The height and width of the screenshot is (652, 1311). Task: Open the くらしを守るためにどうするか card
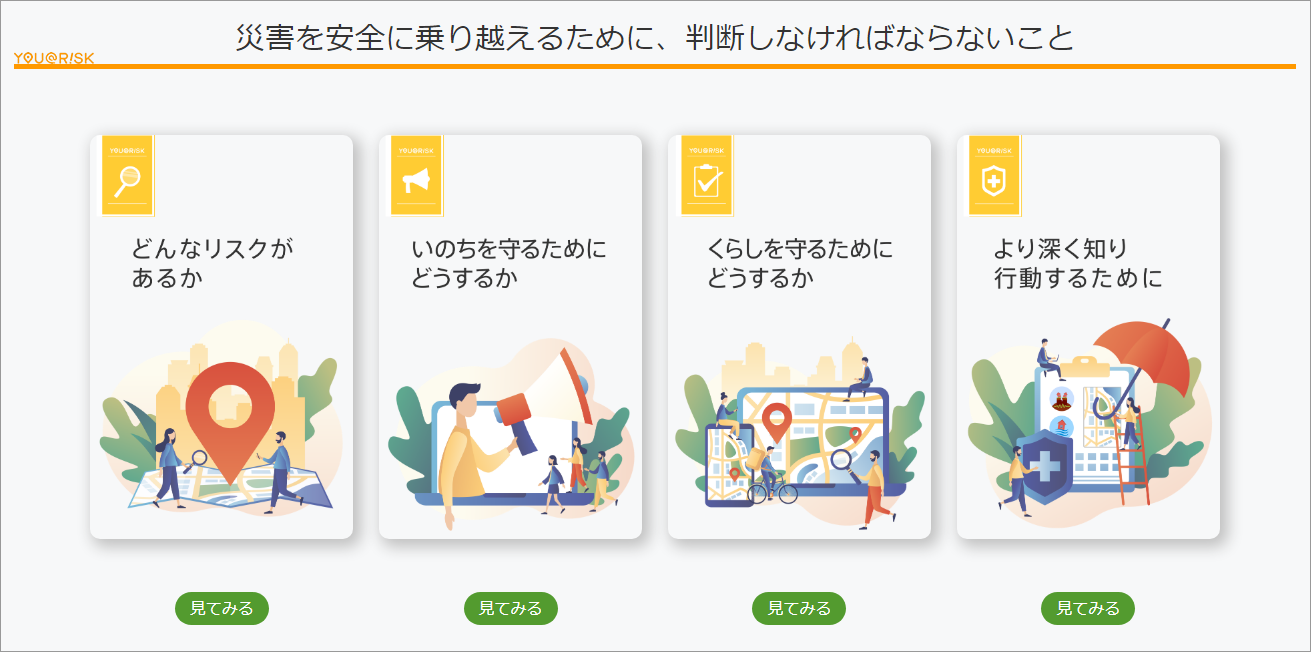799,337
